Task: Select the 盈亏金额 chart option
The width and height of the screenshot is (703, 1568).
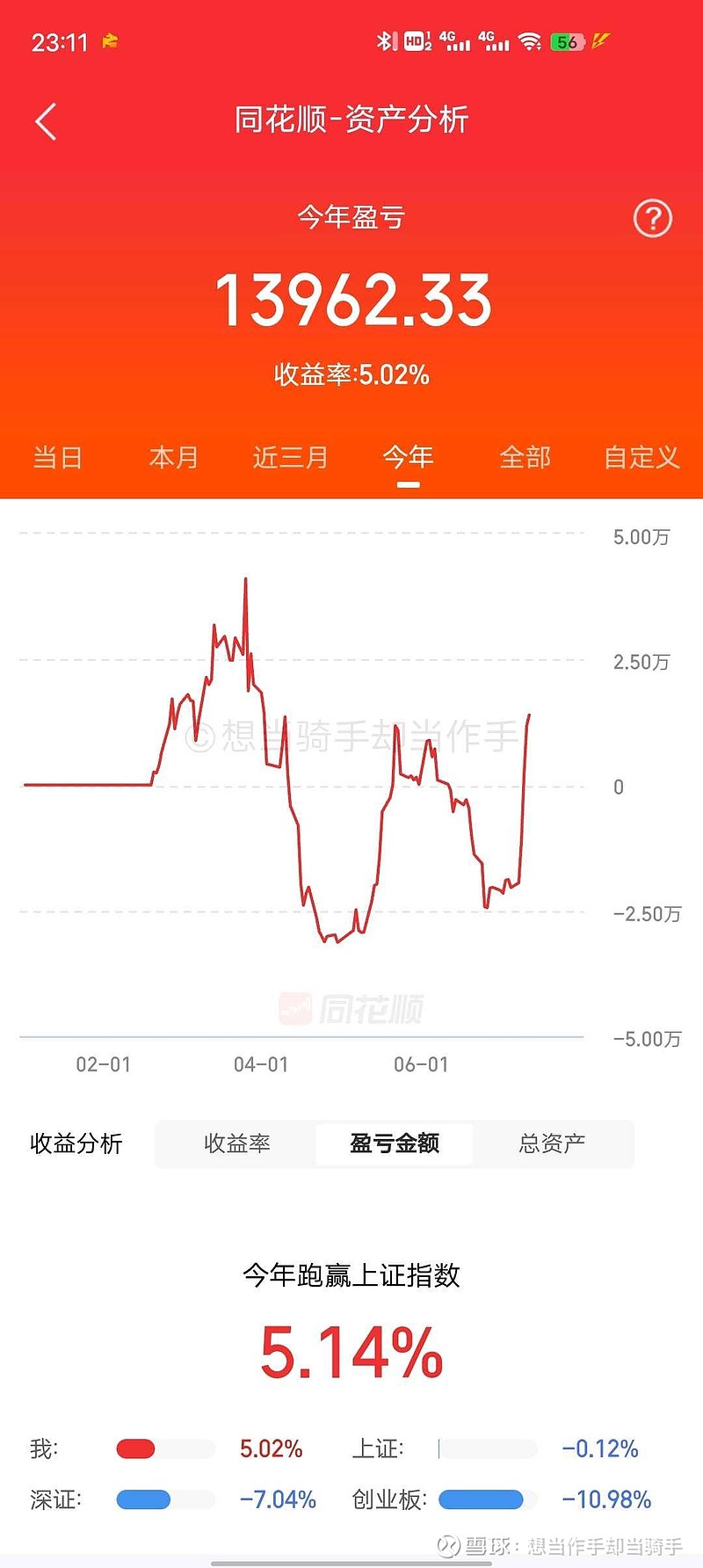Action: 395,1143
